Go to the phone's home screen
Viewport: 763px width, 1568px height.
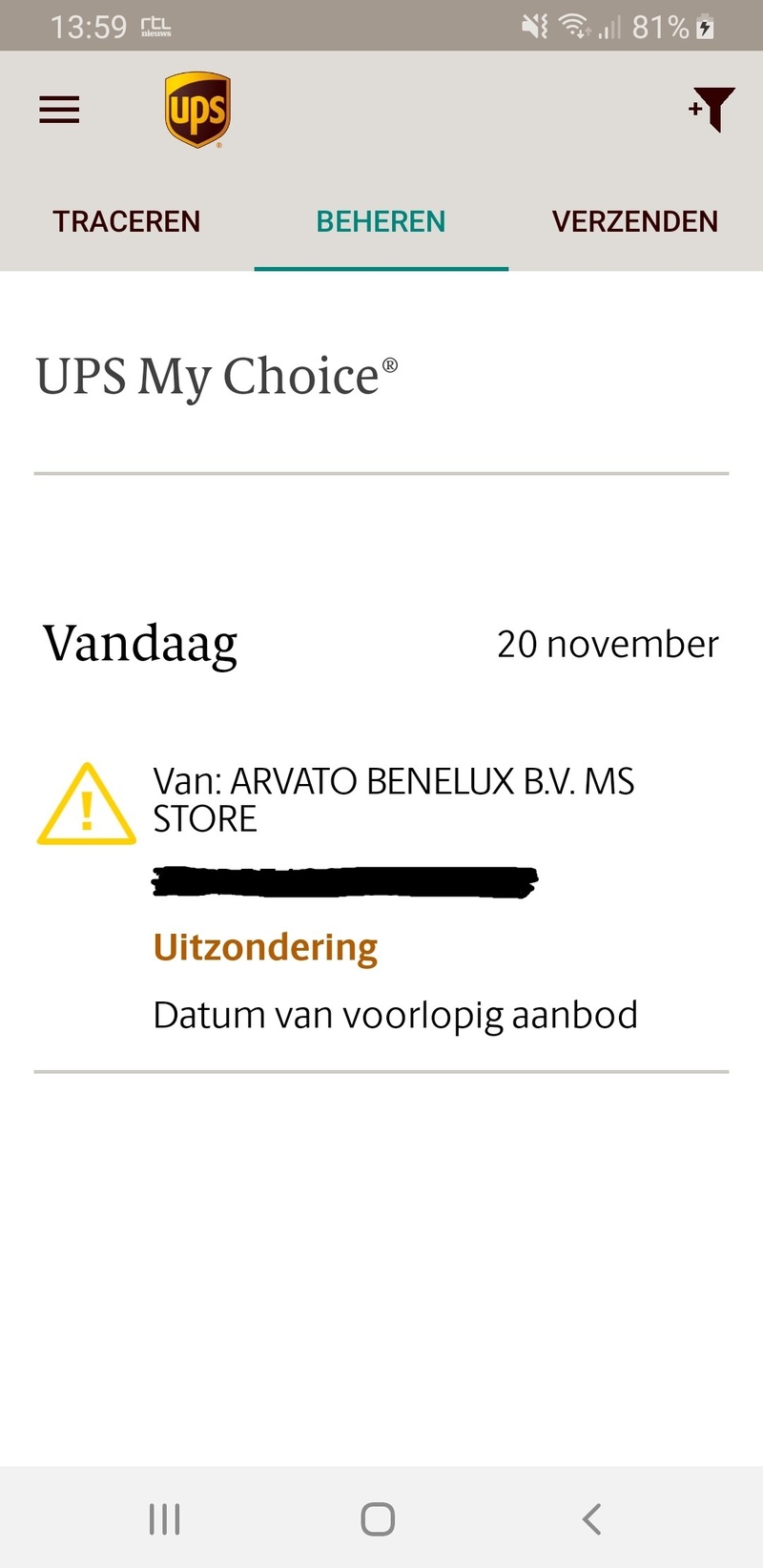[x=378, y=1518]
